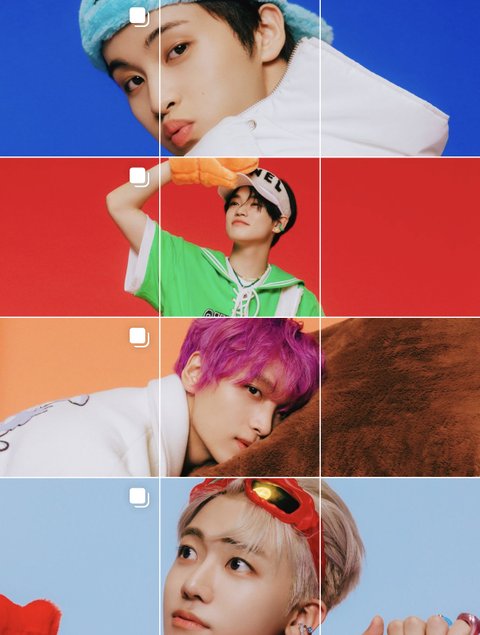This screenshot has width=480, height=635.
Task: Open the tile showing purple hair
Action: pyautogui.click(x=240, y=397)
